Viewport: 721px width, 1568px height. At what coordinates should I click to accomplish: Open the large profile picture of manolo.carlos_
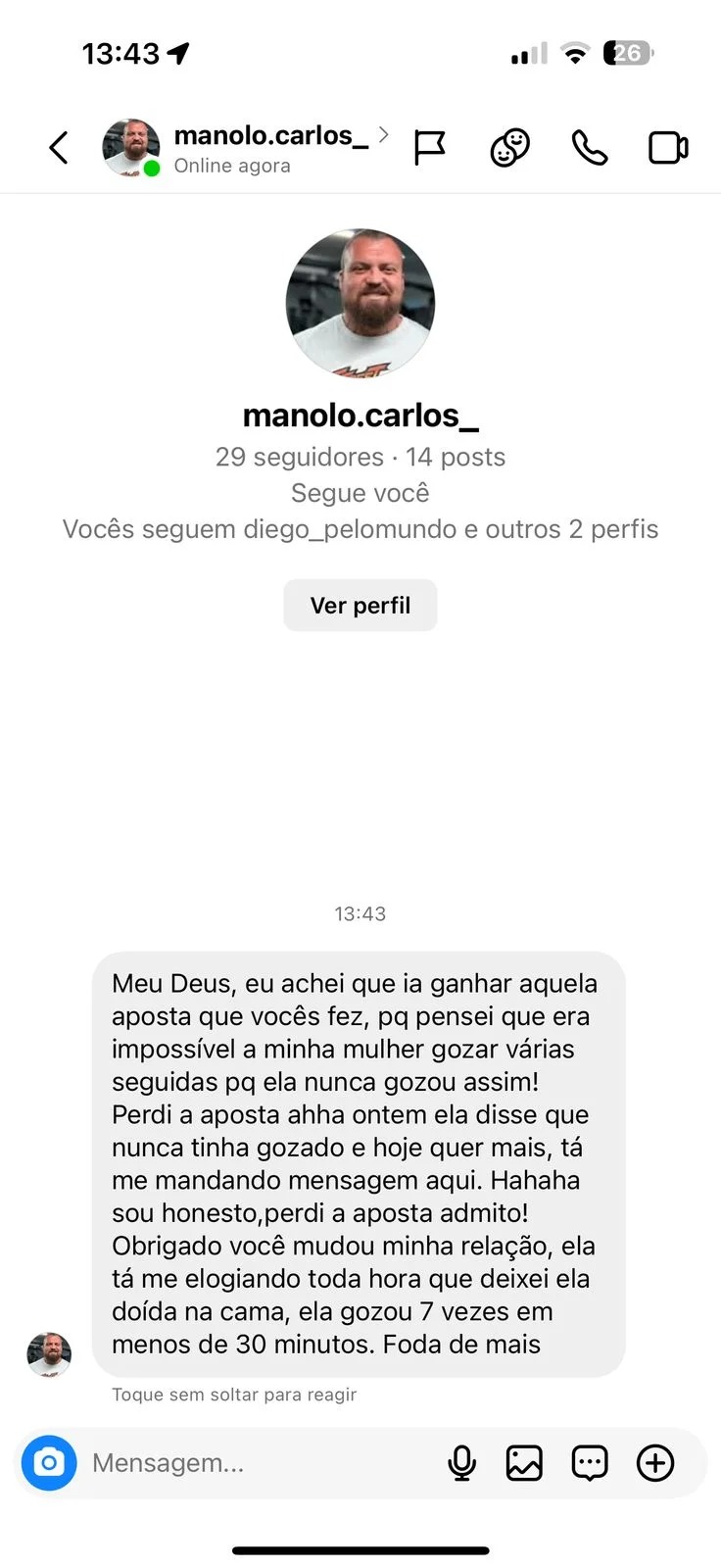pyautogui.click(x=360, y=304)
